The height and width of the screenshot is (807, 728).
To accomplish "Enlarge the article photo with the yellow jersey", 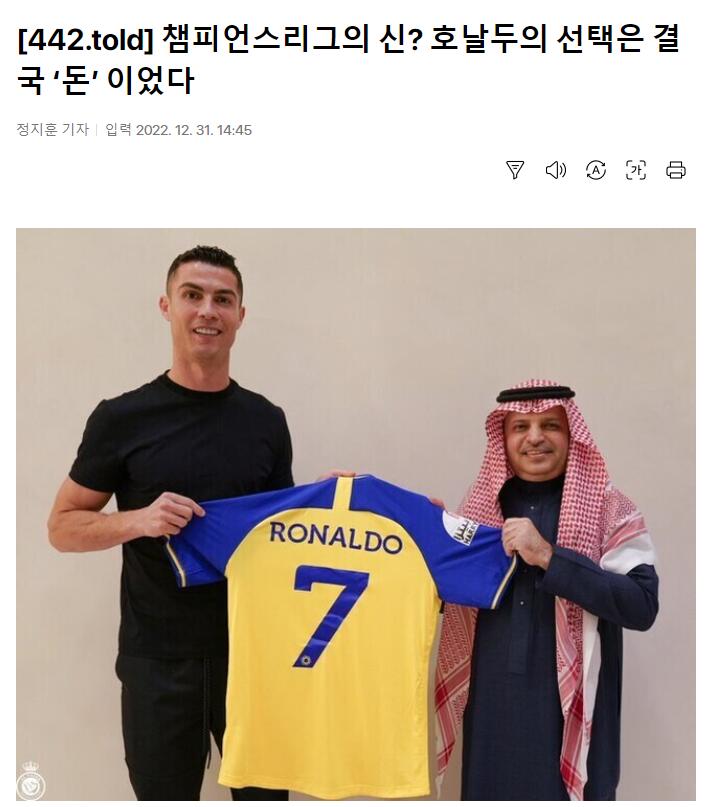I will (355, 513).
